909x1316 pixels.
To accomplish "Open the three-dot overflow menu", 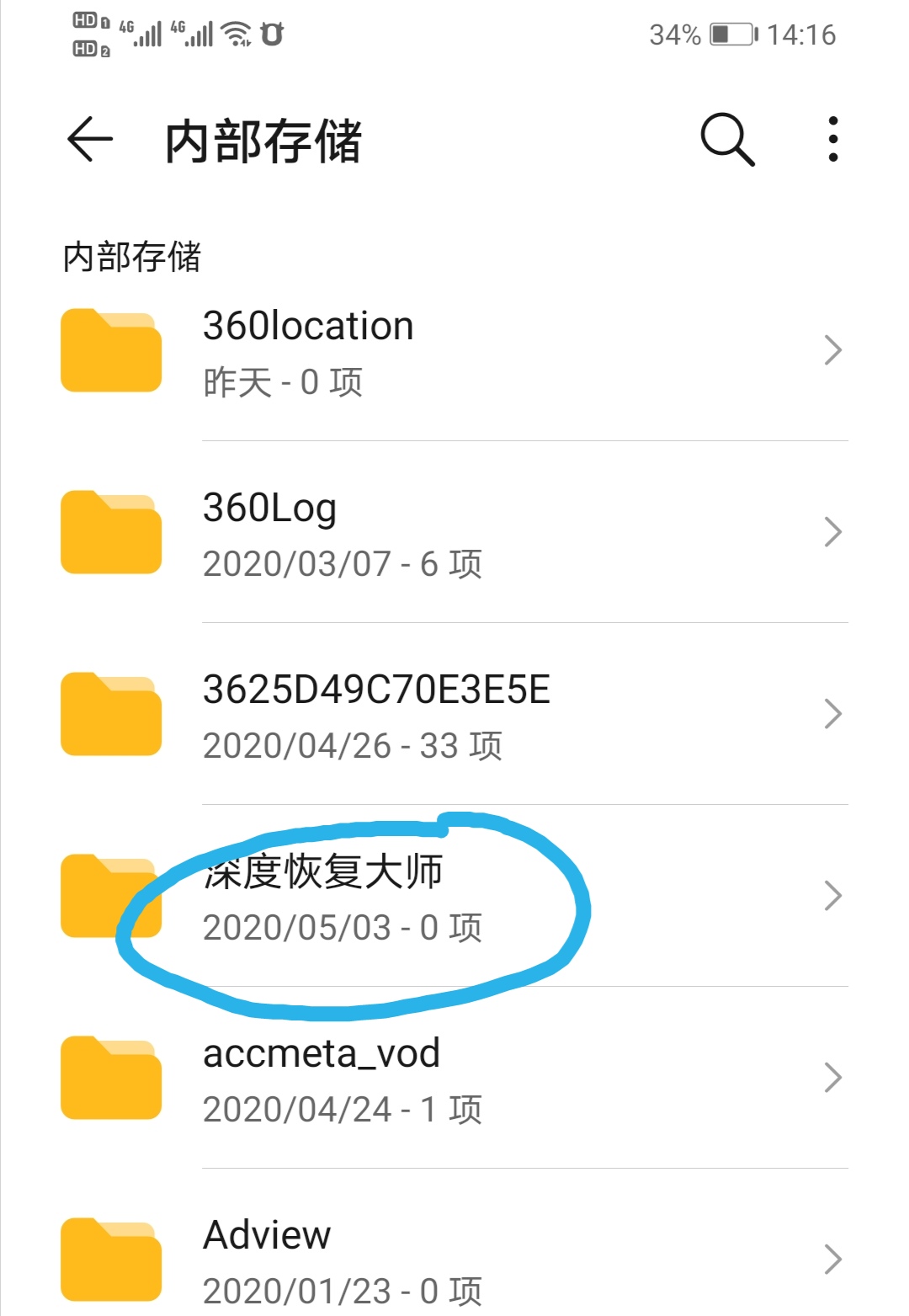I will coord(832,139).
